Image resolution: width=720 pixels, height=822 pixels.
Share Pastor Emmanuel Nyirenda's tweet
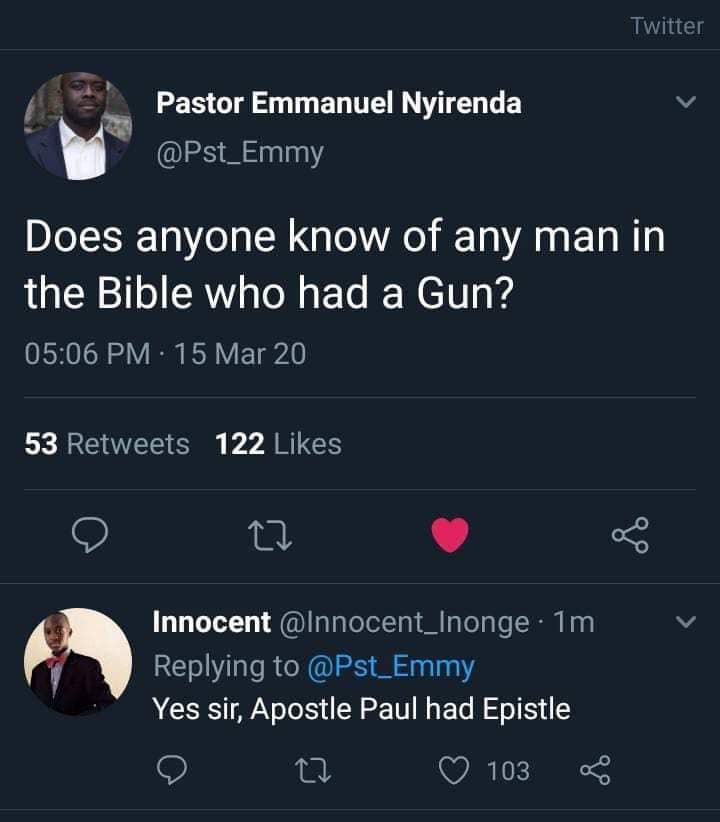coord(630,537)
